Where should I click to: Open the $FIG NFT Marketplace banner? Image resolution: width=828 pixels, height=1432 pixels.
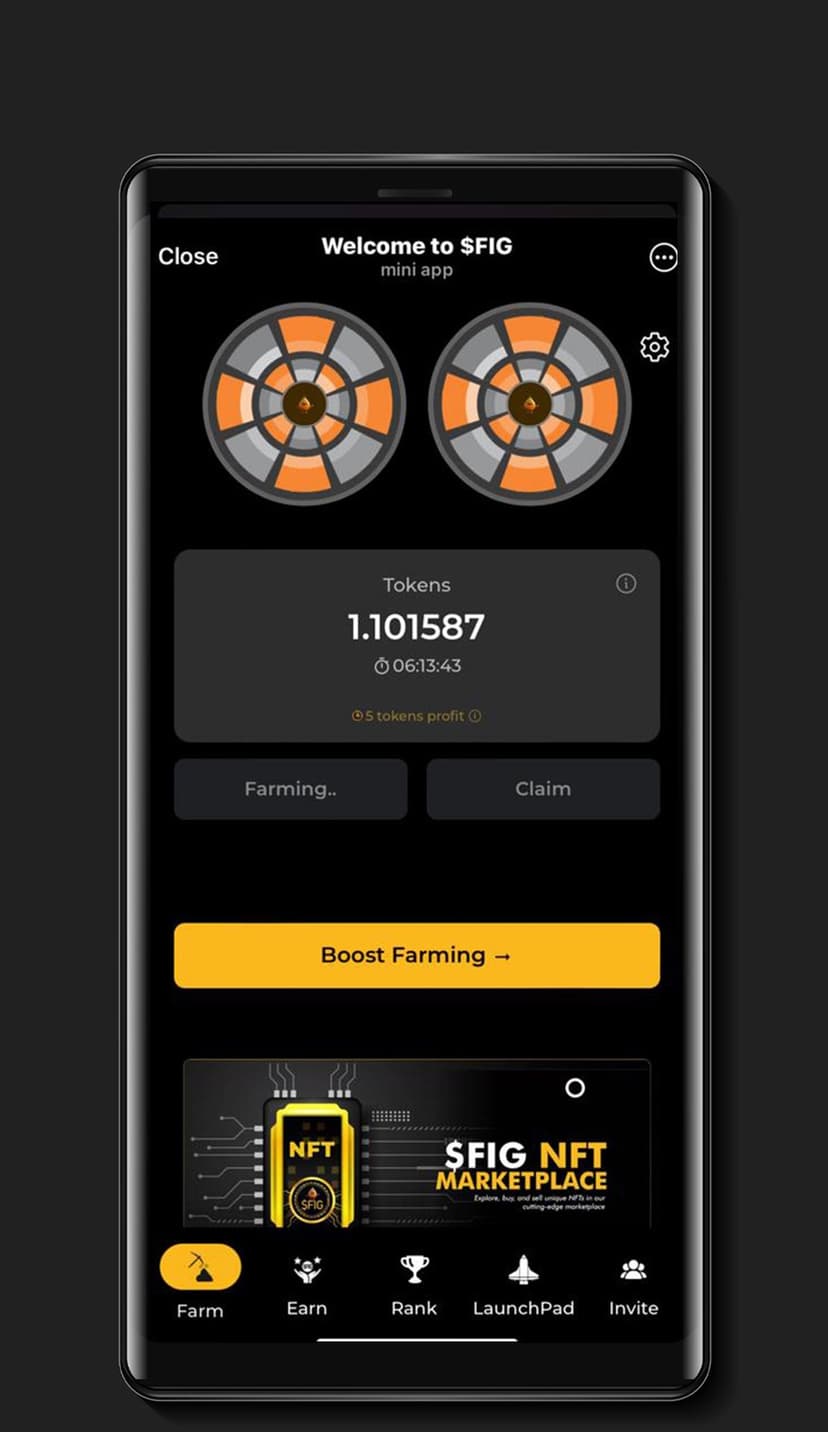coord(416,1143)
